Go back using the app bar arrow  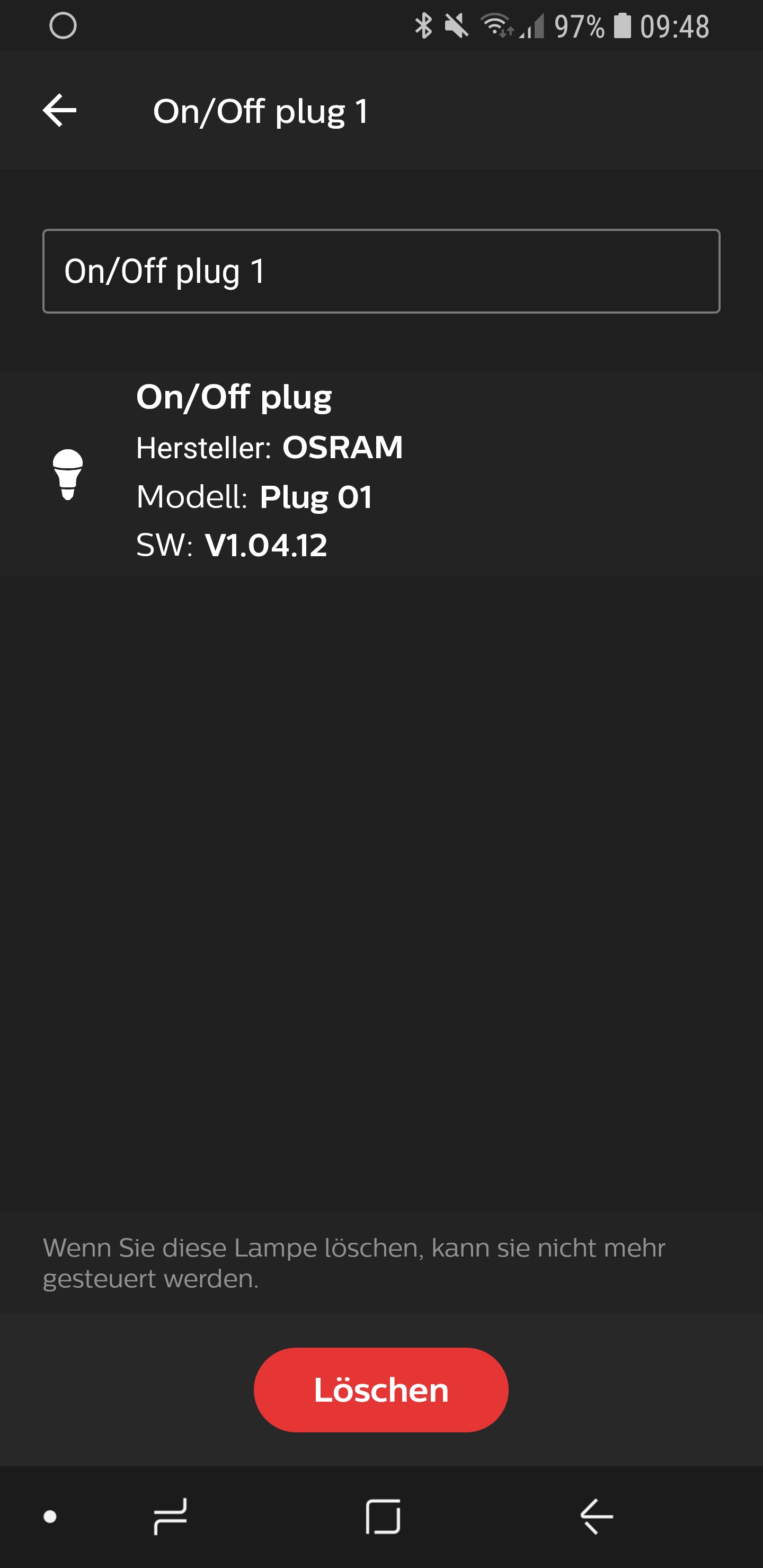pos(60,111)
